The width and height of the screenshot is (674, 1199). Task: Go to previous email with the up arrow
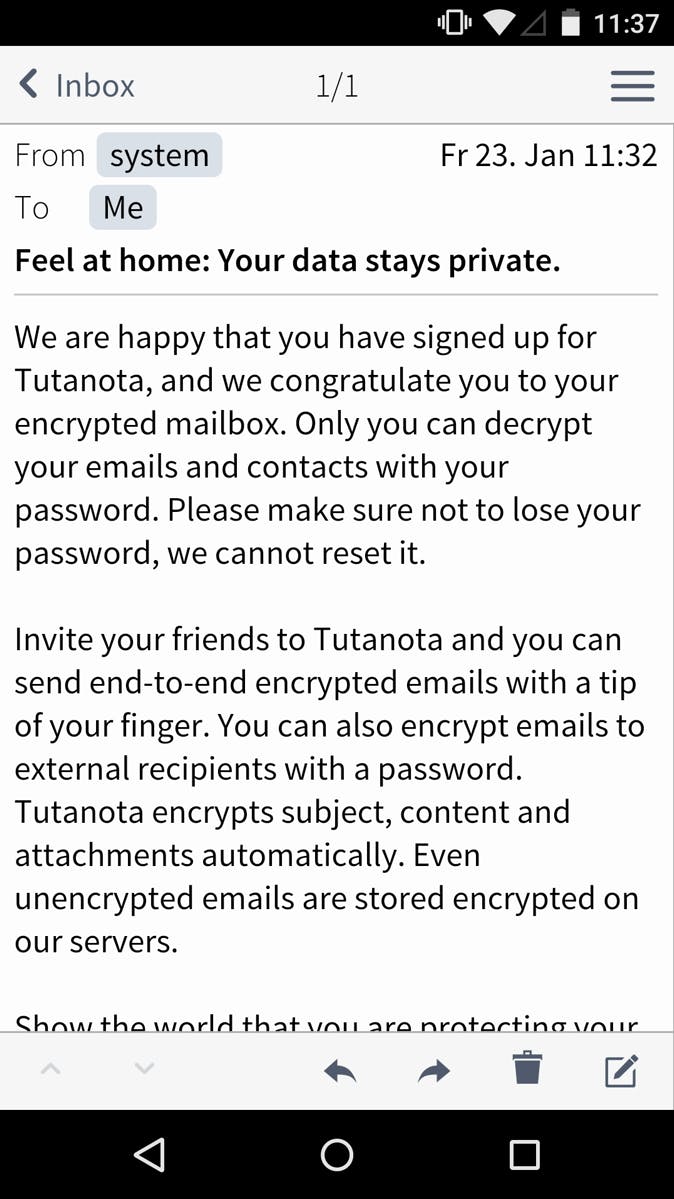[x=50, y=1069]
